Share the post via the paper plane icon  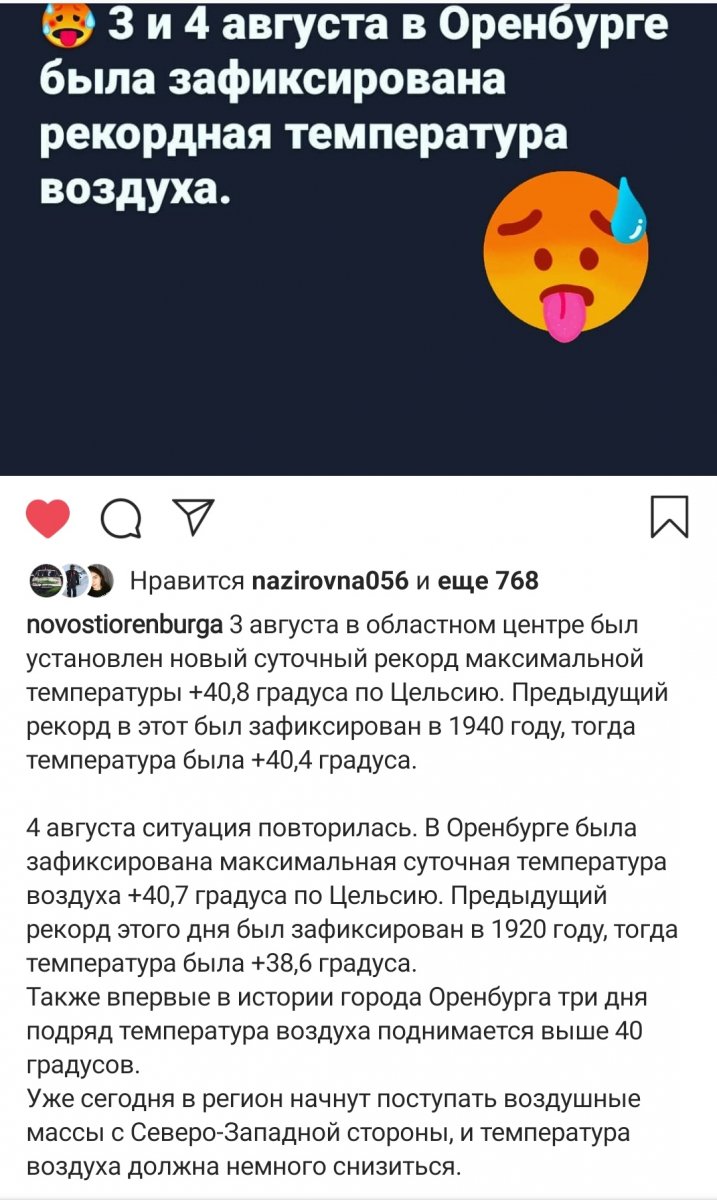pos(192,518)
